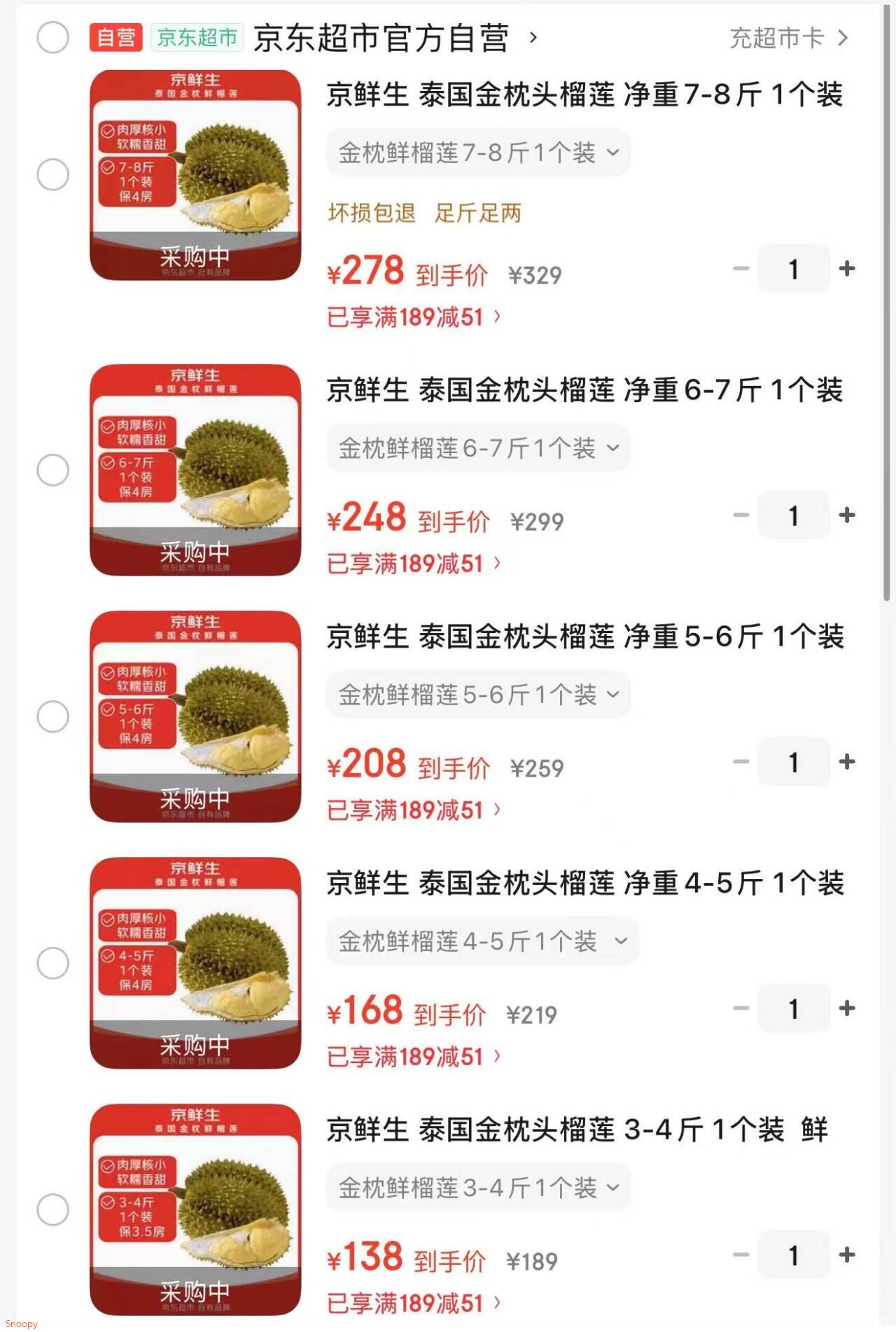The height and width of the screenshot is (1332, 896).
Task: Tick the 5-6斤 durian item checkbox
Action: click(x=52, y=716)
